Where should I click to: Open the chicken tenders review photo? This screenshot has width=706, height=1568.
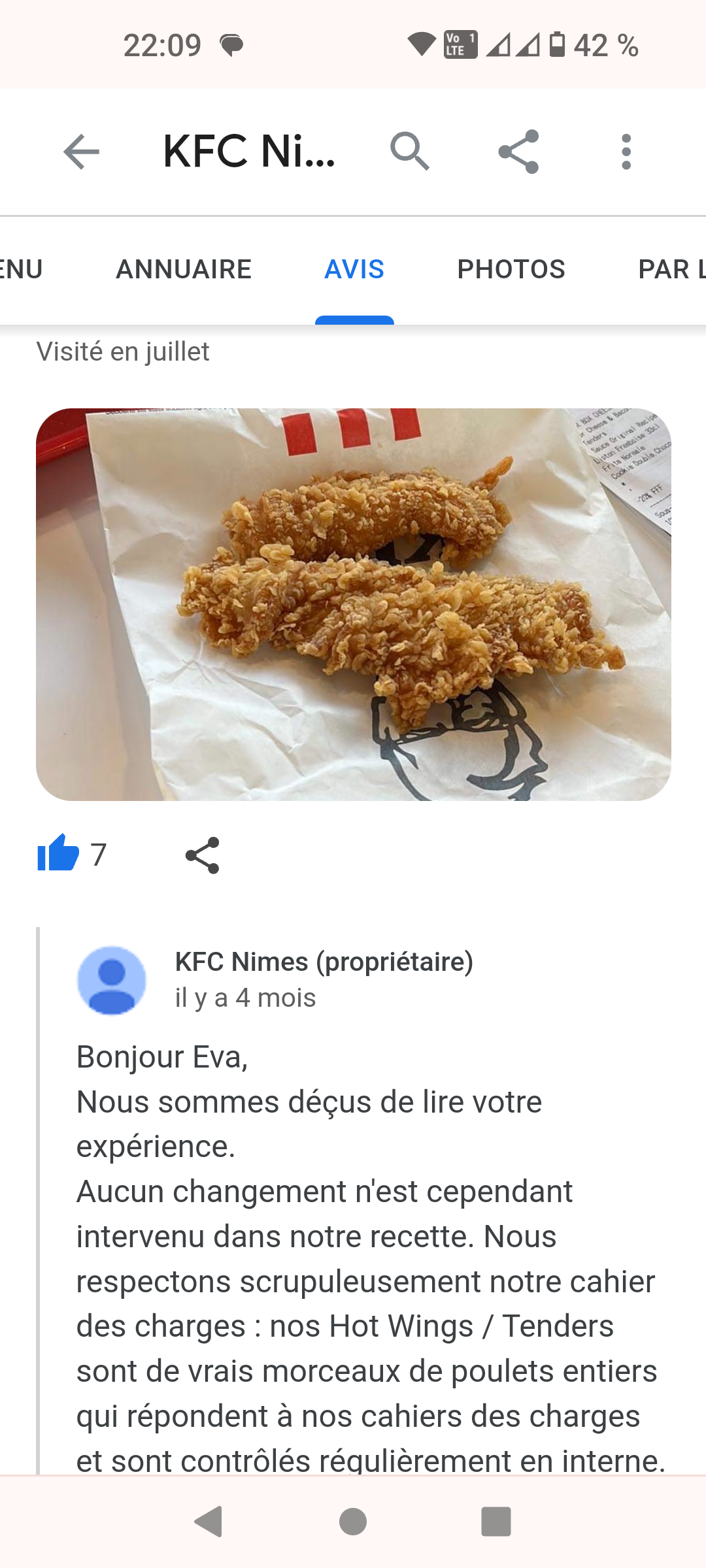tap(353, 604)
